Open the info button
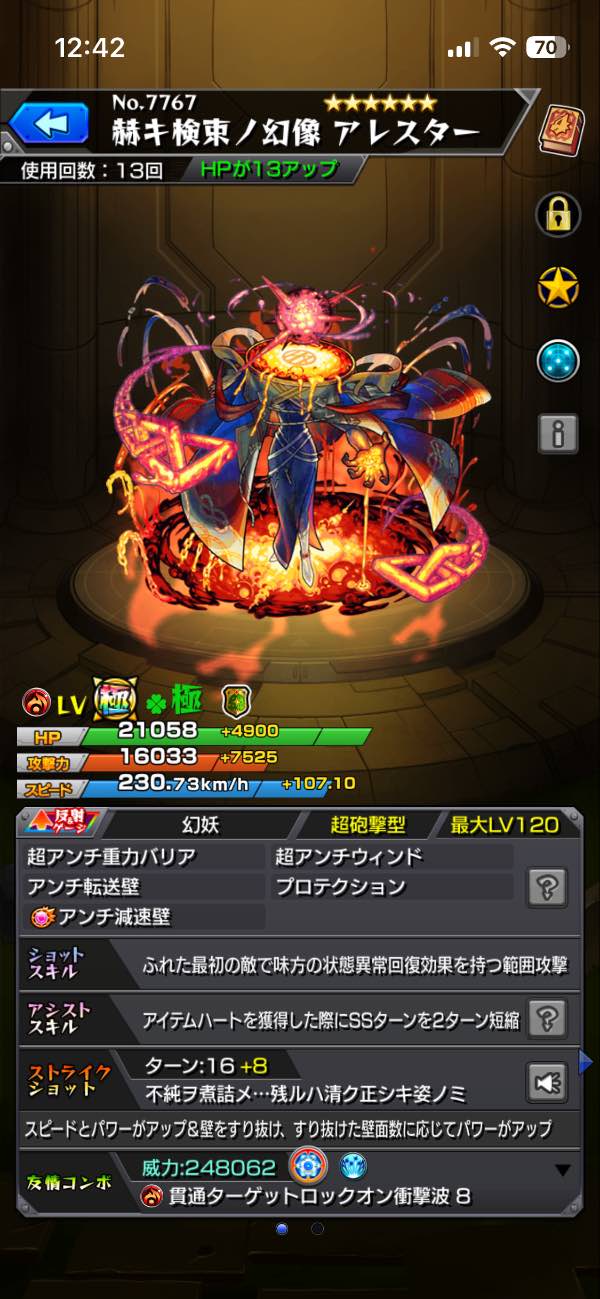The image size is (600, 1299). click(558, 433)
